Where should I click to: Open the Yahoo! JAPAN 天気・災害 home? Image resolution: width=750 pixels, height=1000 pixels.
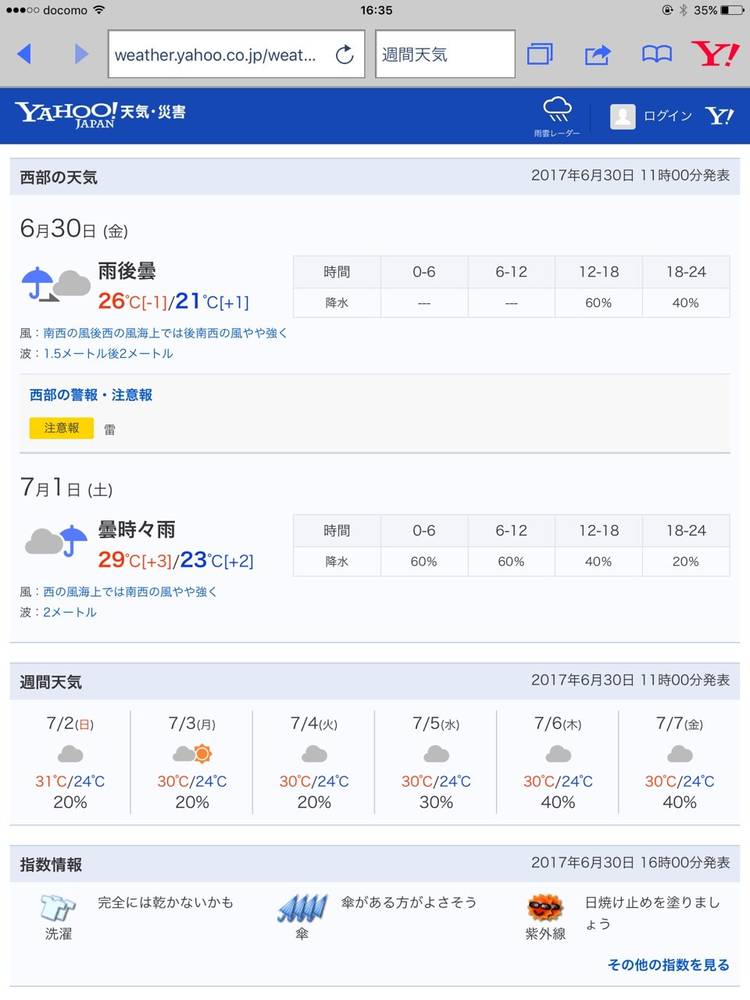coord(100,113)
